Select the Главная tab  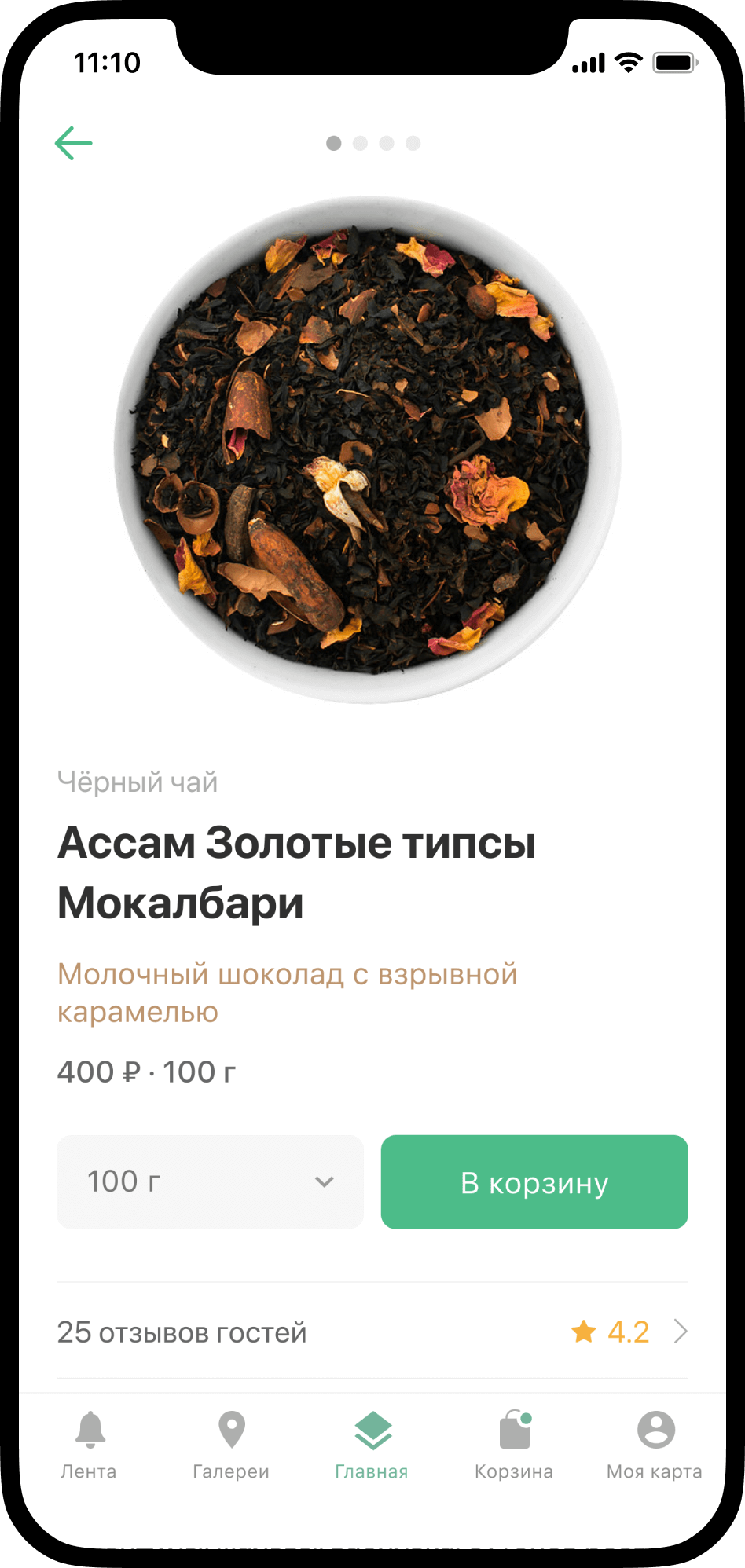tap(372, 1444)
